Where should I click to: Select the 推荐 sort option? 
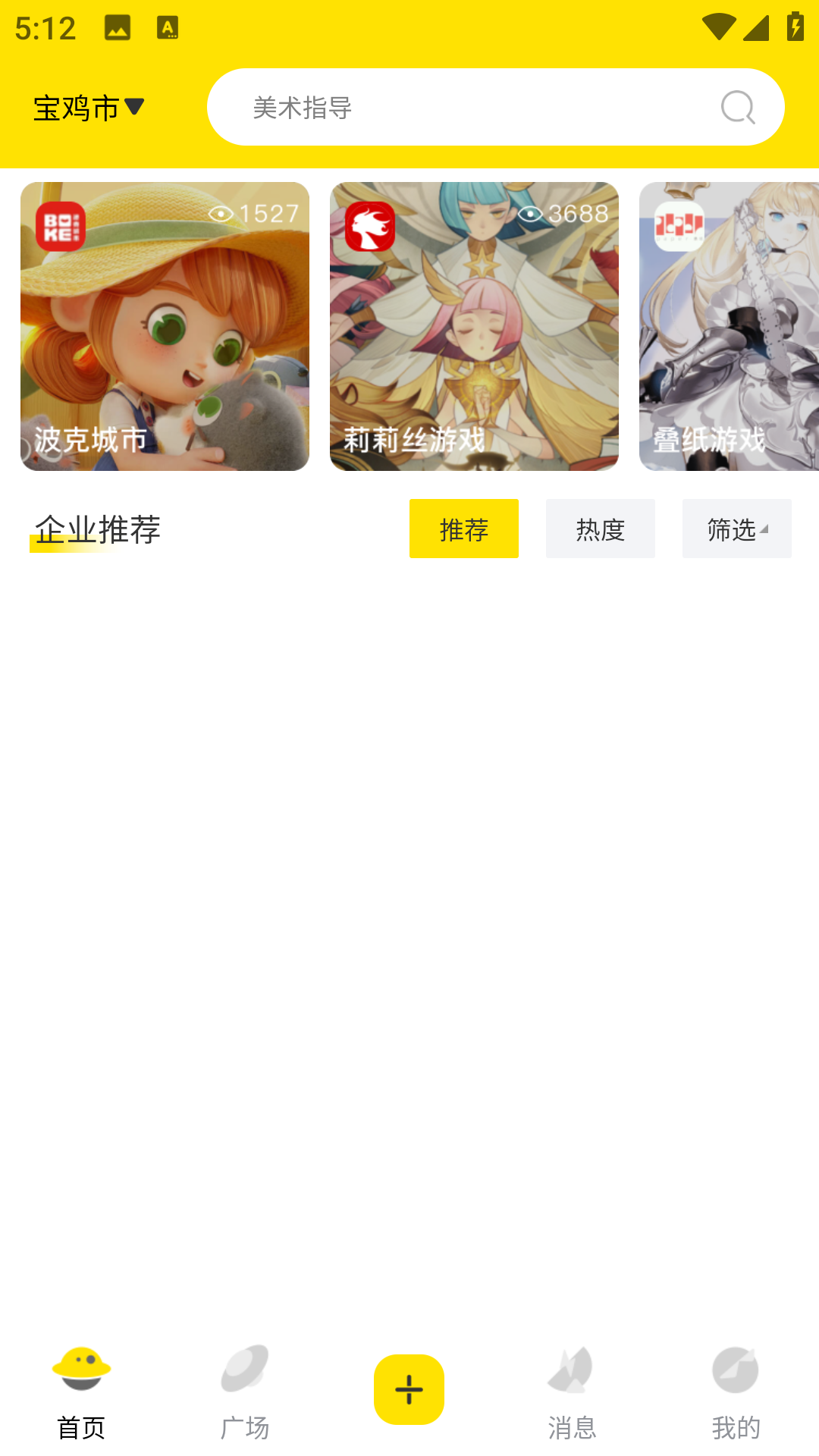coord(464,529)
